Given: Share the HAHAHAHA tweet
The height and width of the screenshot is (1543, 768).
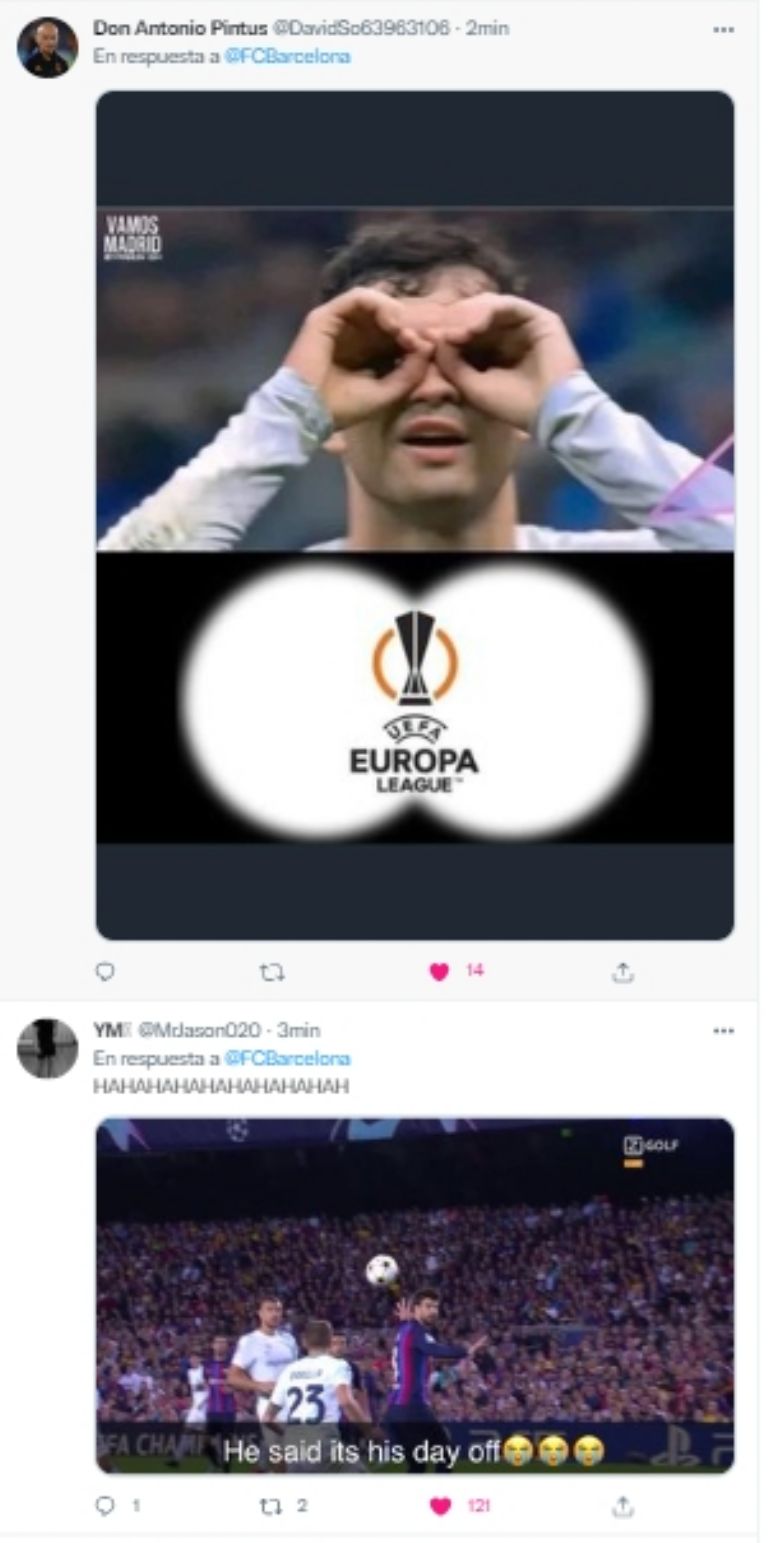Looking at the screenshot, I should [622, 1506].
